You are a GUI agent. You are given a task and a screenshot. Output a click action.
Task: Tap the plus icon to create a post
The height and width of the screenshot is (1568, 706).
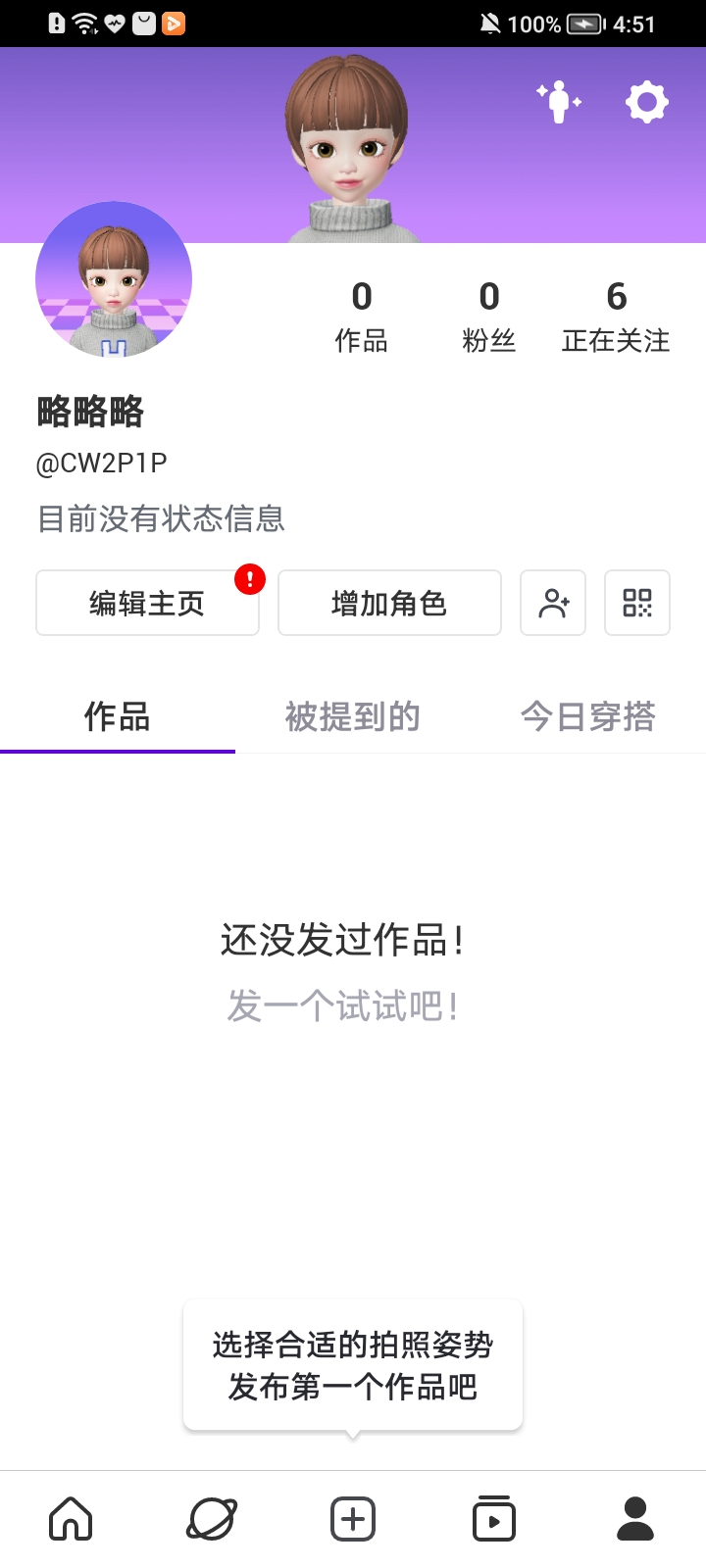click(353, 1517)
